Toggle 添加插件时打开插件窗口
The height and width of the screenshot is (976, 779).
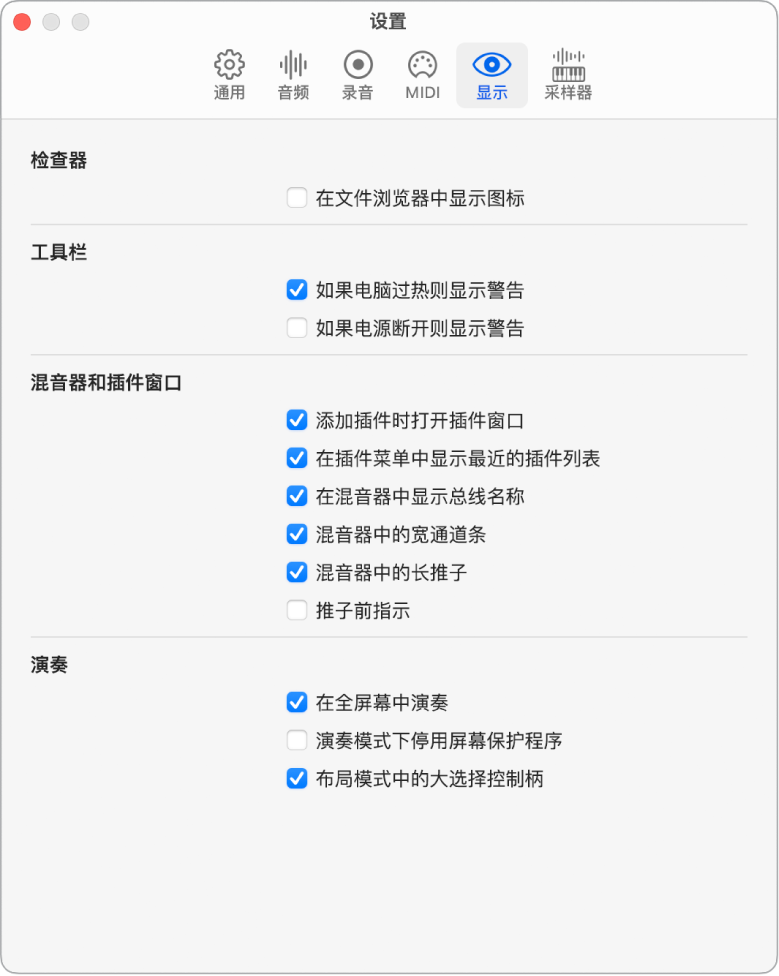click(296, 420)
